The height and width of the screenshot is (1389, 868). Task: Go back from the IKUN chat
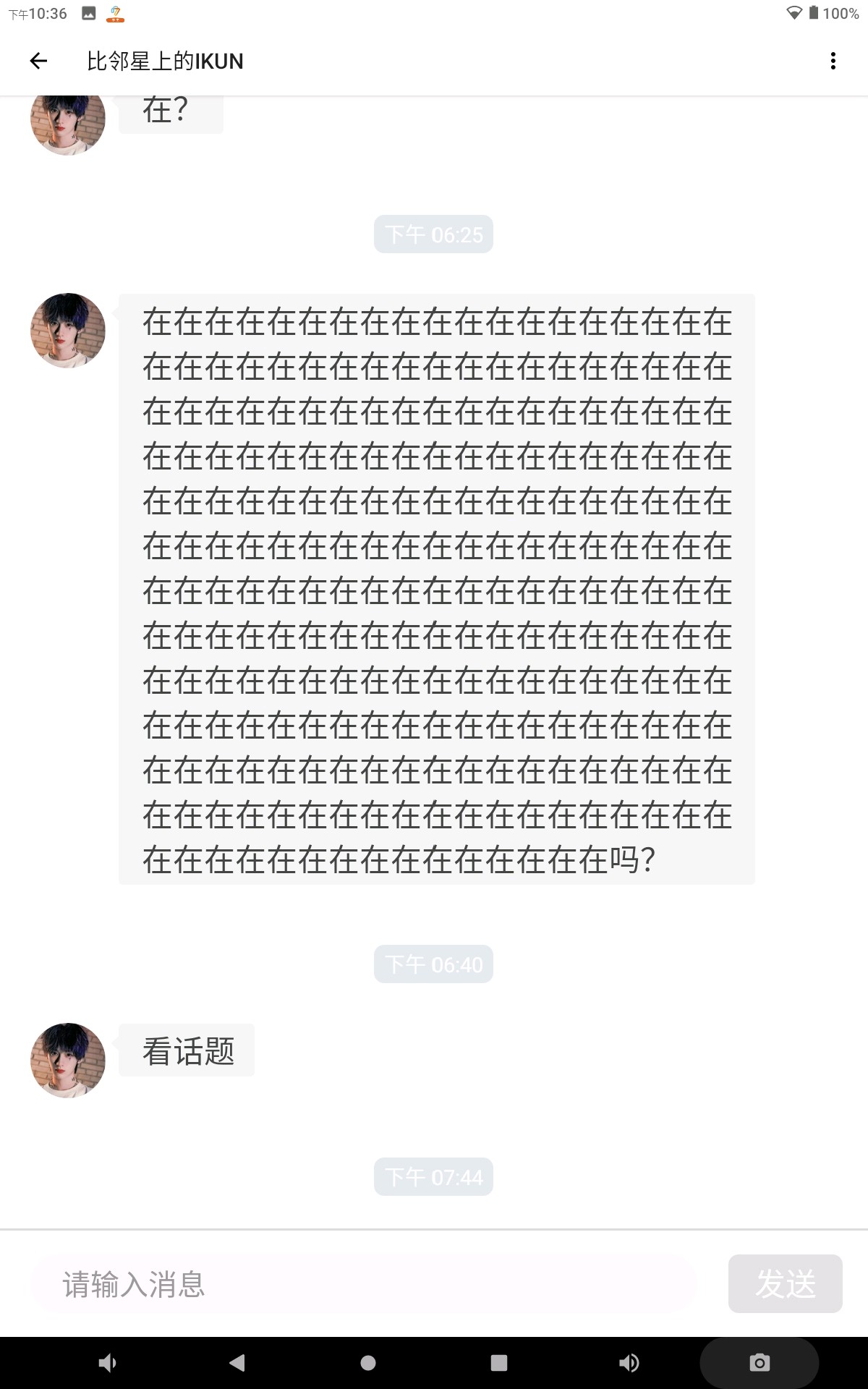coord(38,61)
